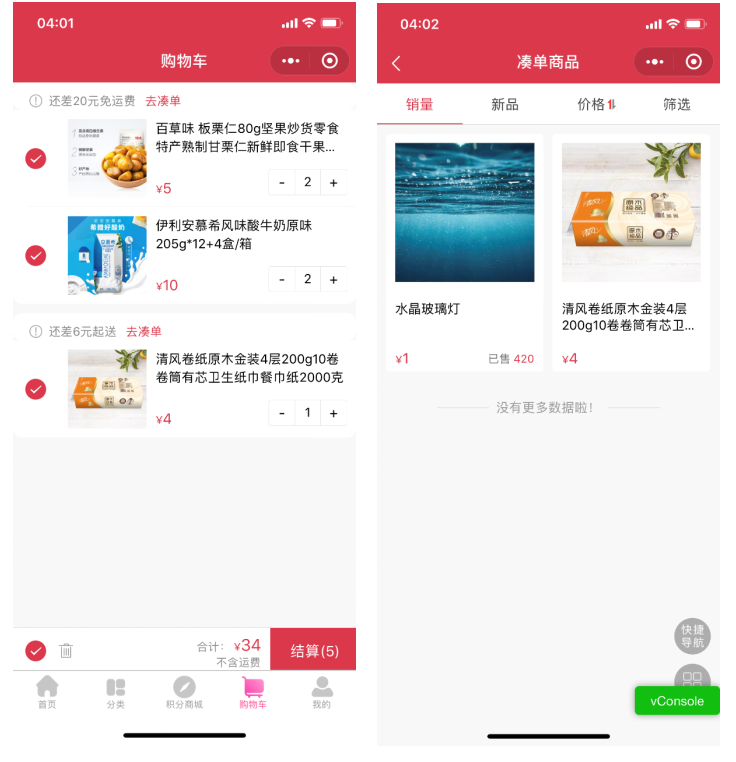Open the 筛选 filter option
The height and width of the screenshot is (762, 736).
click(677, 104)
